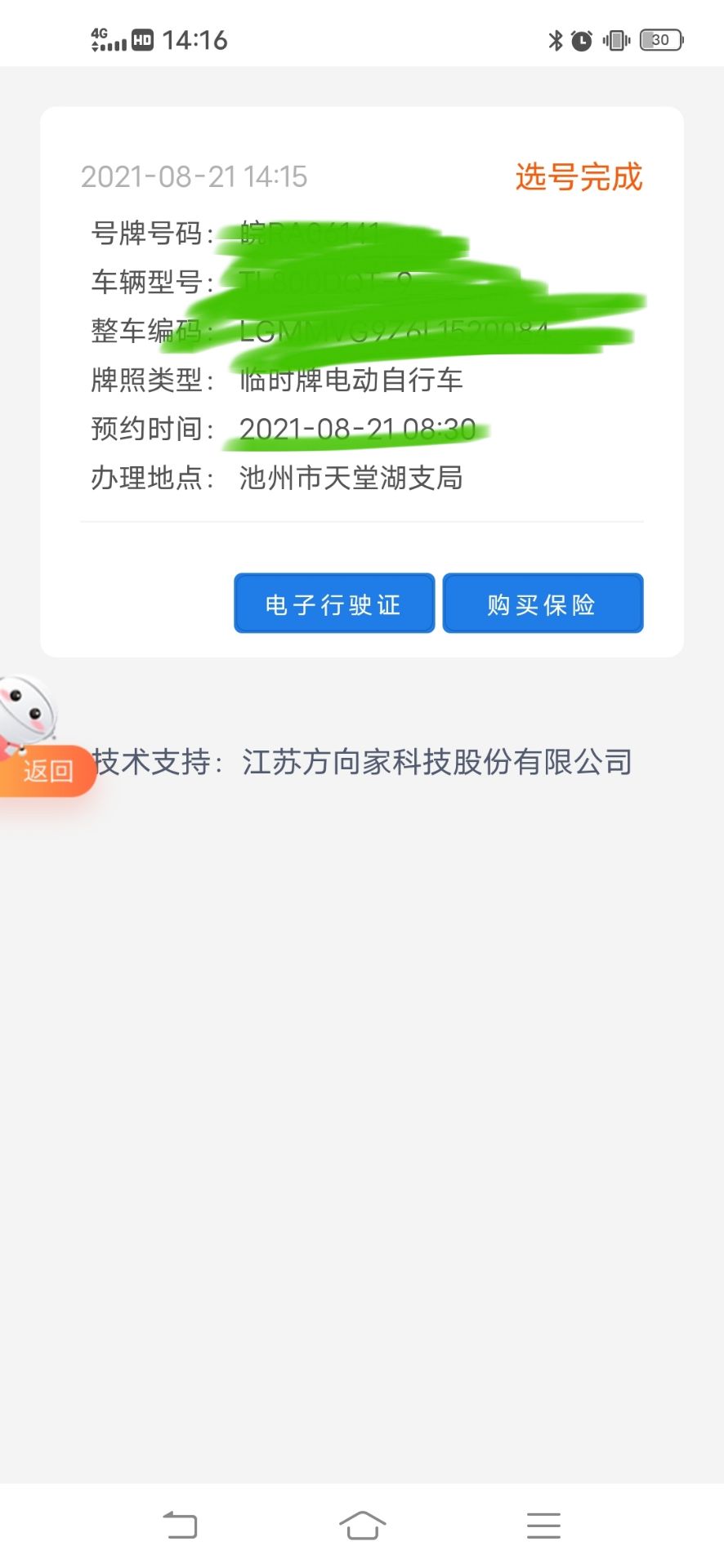Image resolution: width=724 pixels, height=1568 pixels.
Task: Go back using system navigation bar
Action: [181, 1525]
